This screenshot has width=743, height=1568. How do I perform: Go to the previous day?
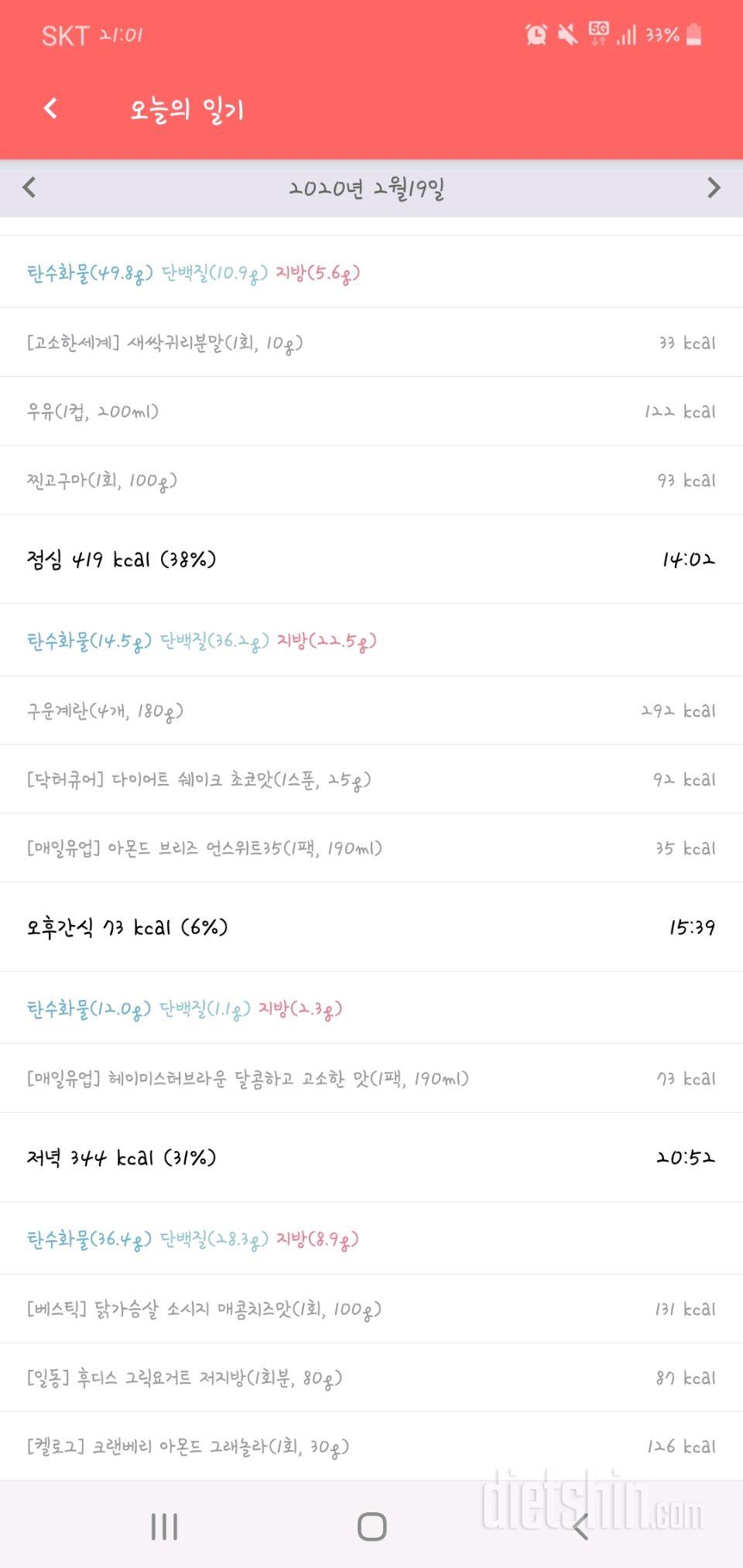point(29,187)
